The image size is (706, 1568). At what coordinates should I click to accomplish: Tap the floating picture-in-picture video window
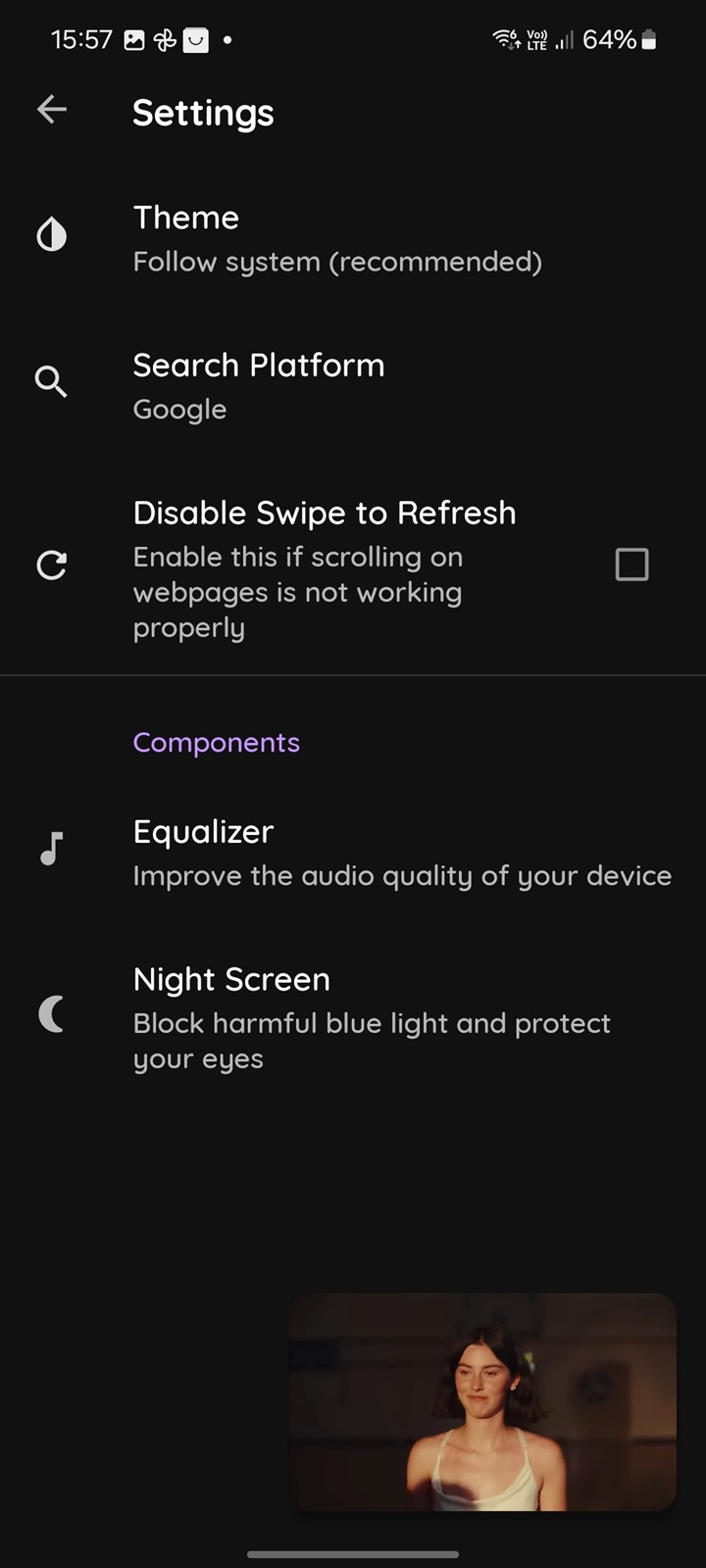[482, 1402]
